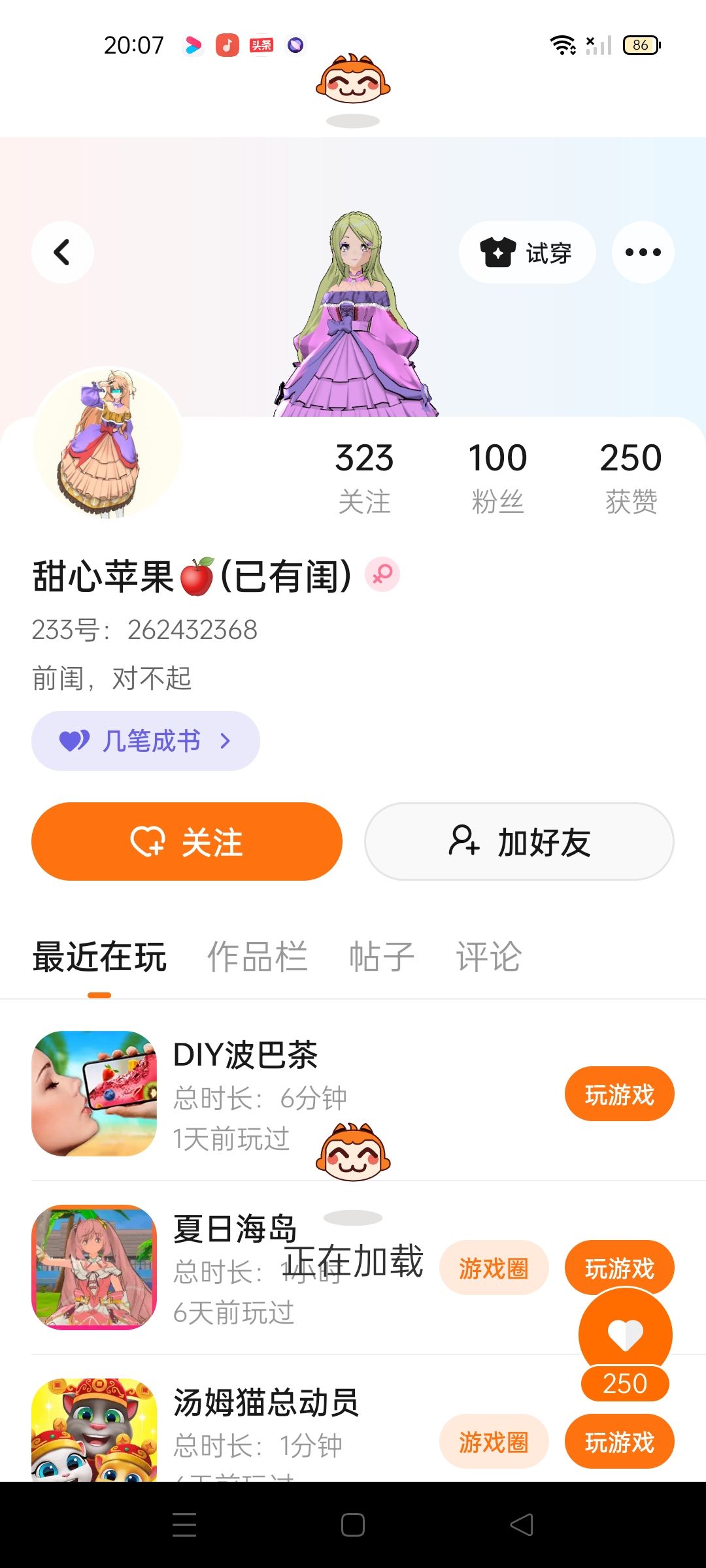This screenshot has width=706, height=1568.
Task: Switch to the 作品栏 tab
Action: point(258,957)
